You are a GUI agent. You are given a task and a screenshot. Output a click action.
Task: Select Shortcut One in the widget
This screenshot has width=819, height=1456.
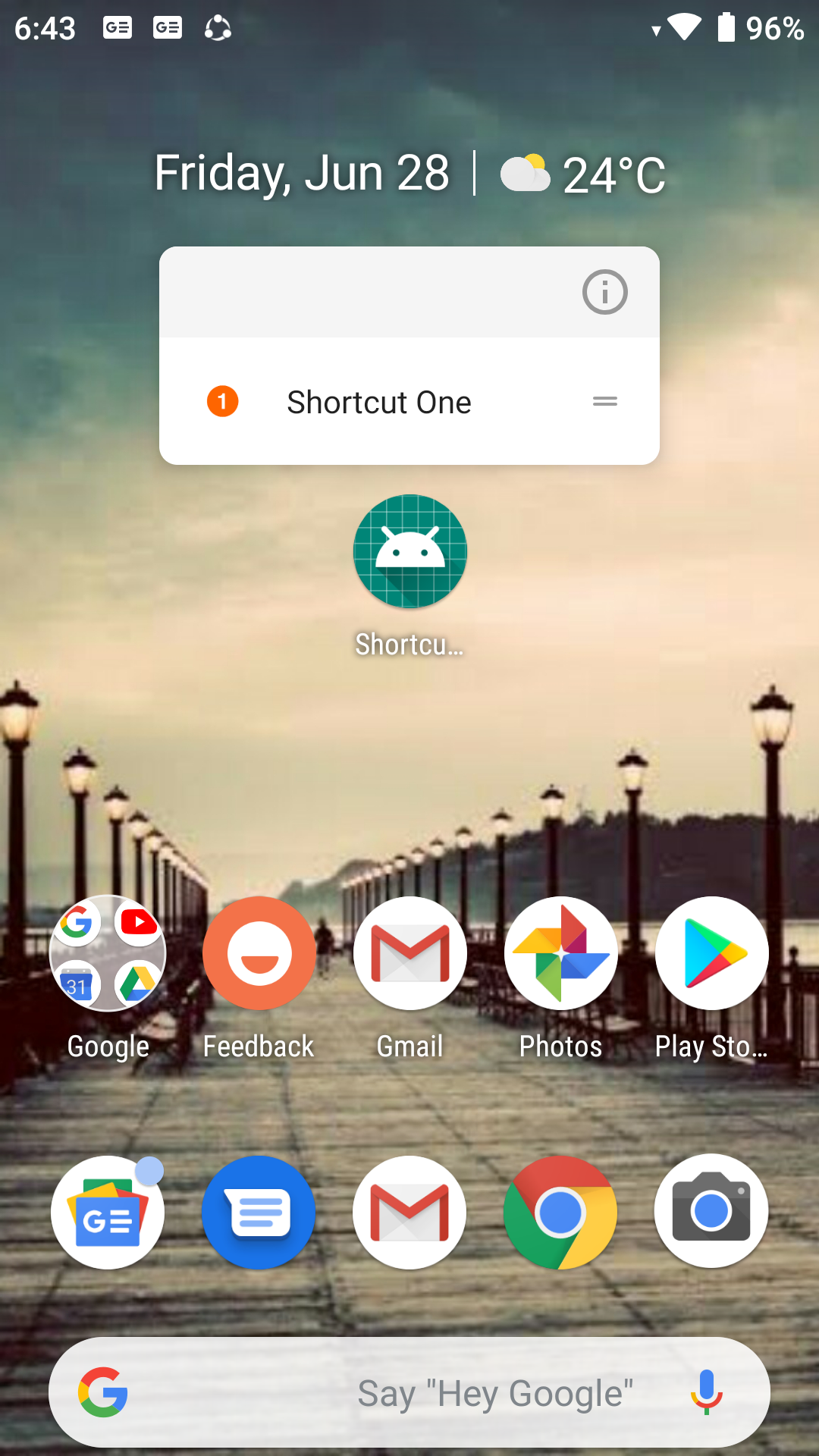pyautogui.click(x=378, y=402)
